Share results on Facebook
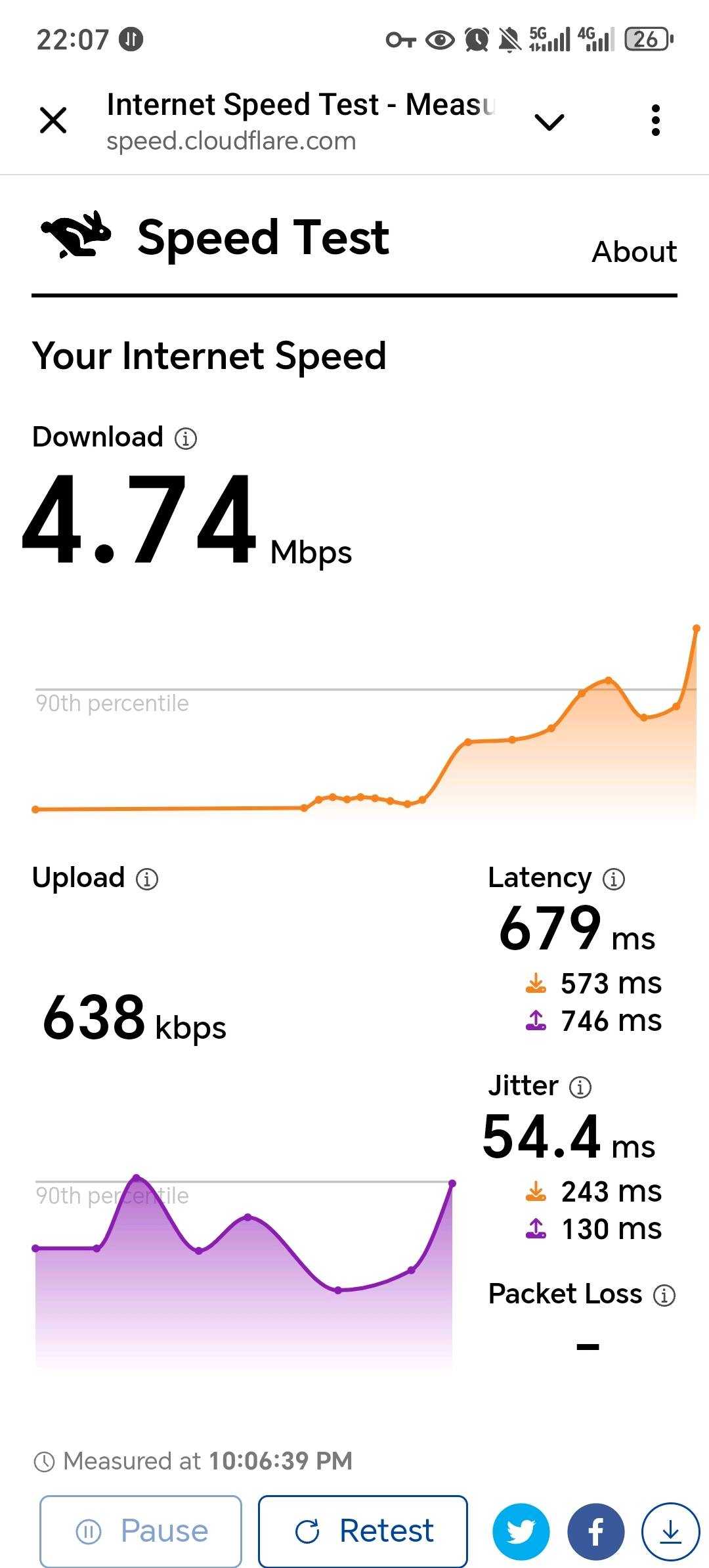This screenshot has width=709, height=1568. tap(595, 1531)
